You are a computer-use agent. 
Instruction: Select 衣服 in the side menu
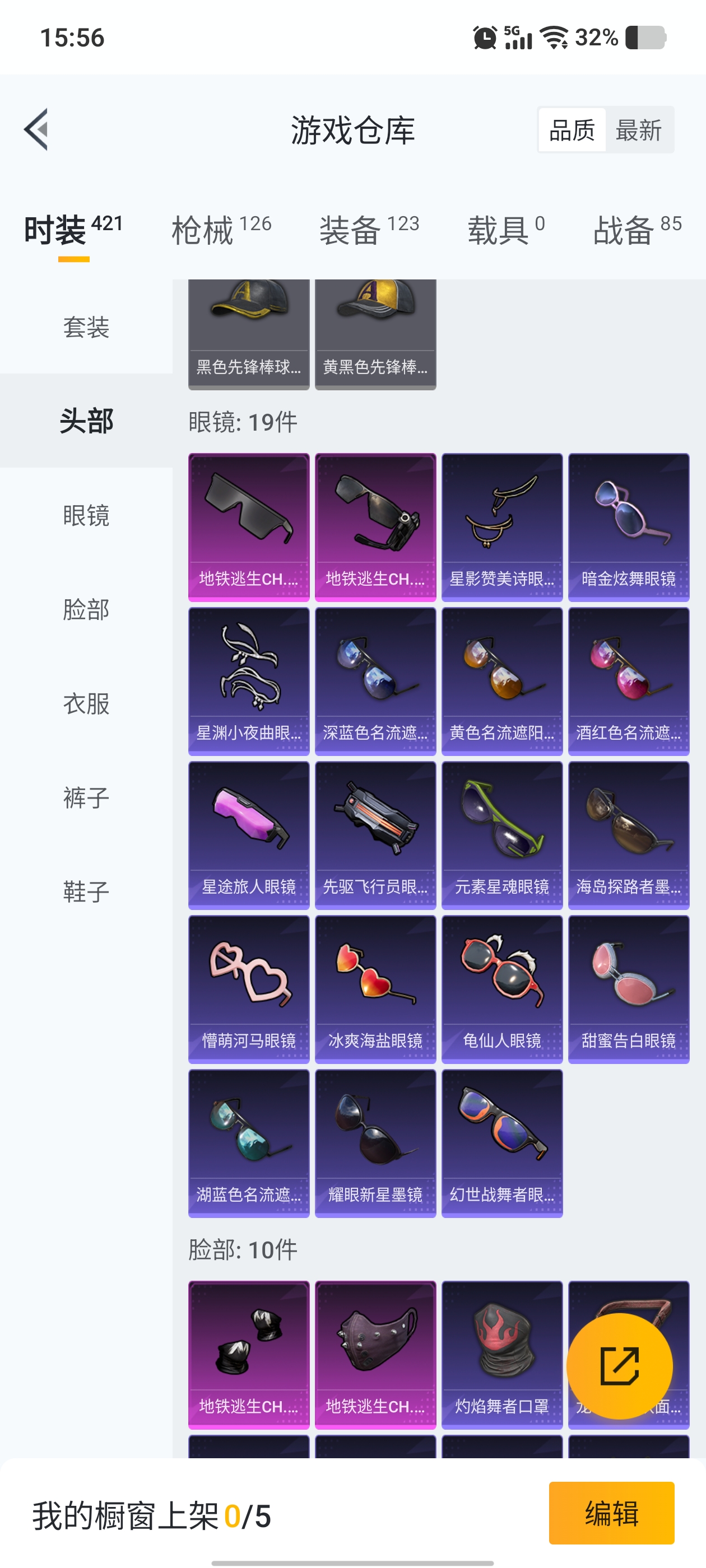pos(86,703)
